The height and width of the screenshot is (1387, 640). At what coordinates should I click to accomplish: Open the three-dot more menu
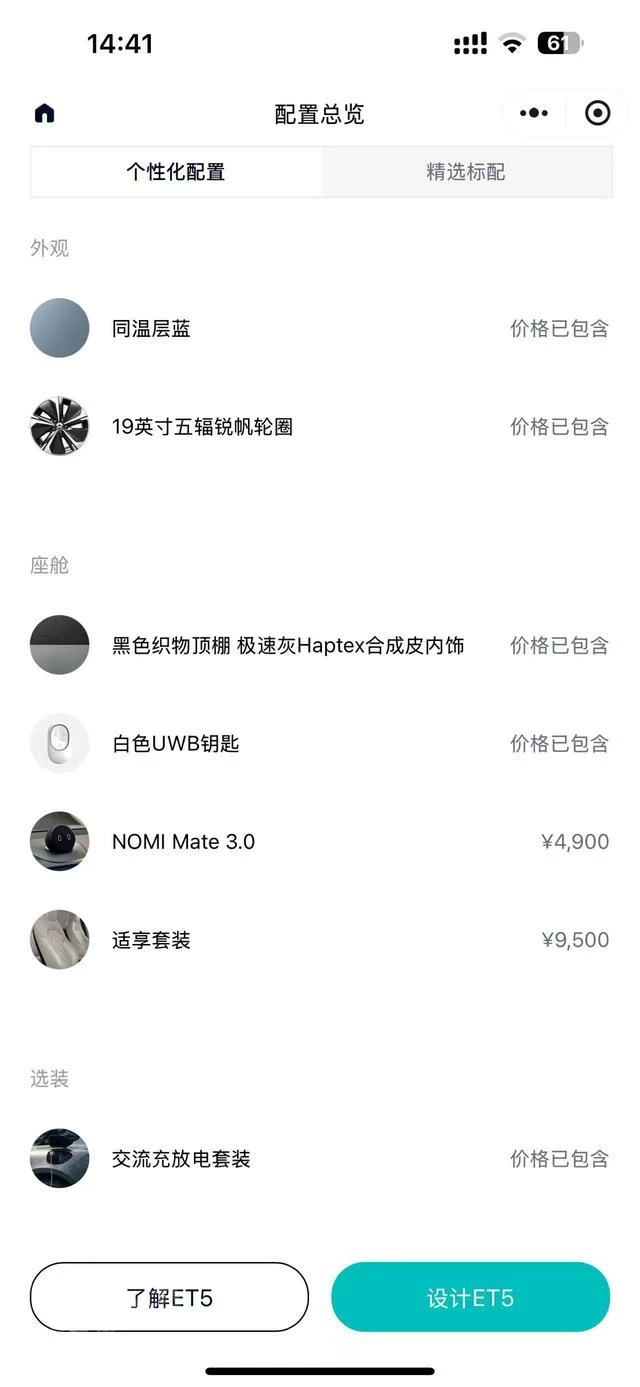534,113
